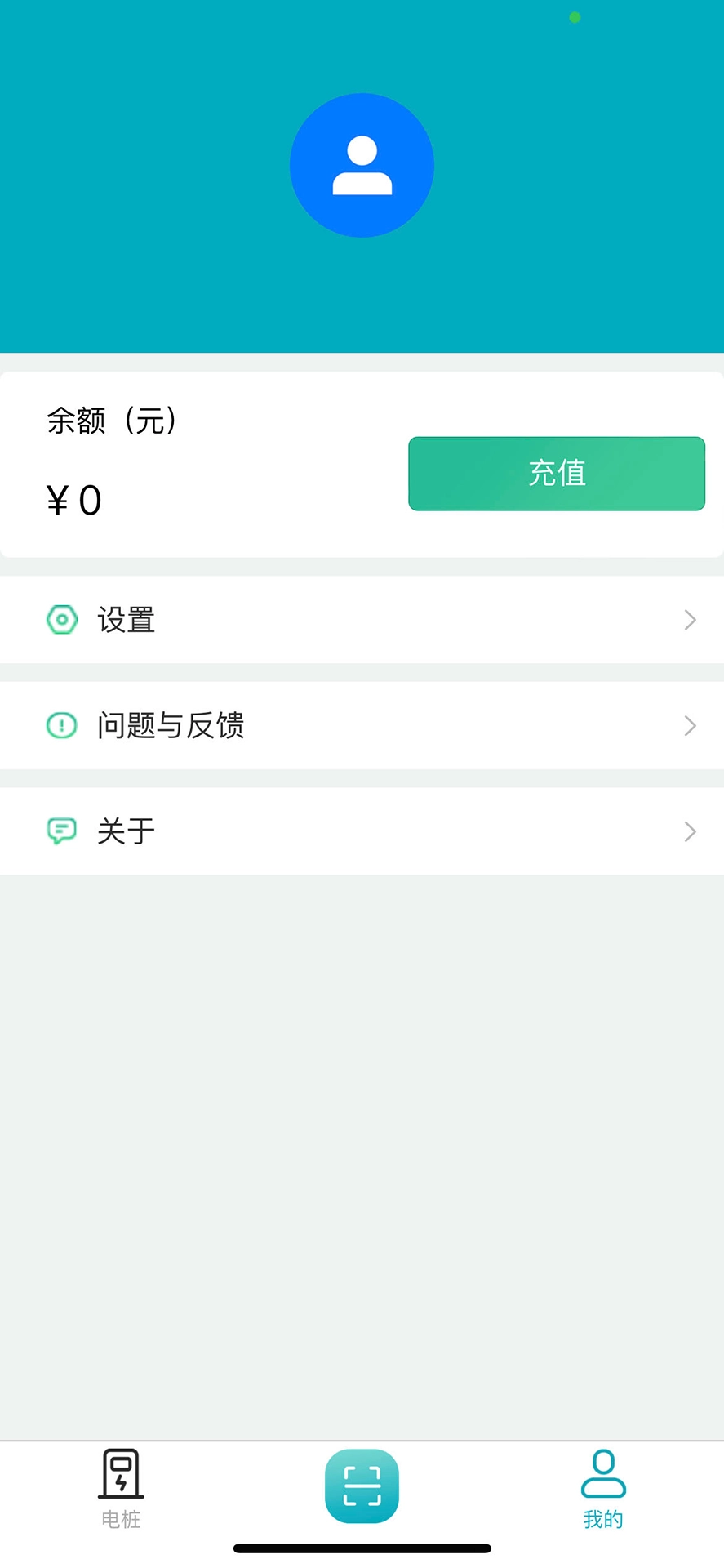Tap the chat bubble icon beside 关于
The height and width of the screenshot is (1568, 724).
[61, 831]
